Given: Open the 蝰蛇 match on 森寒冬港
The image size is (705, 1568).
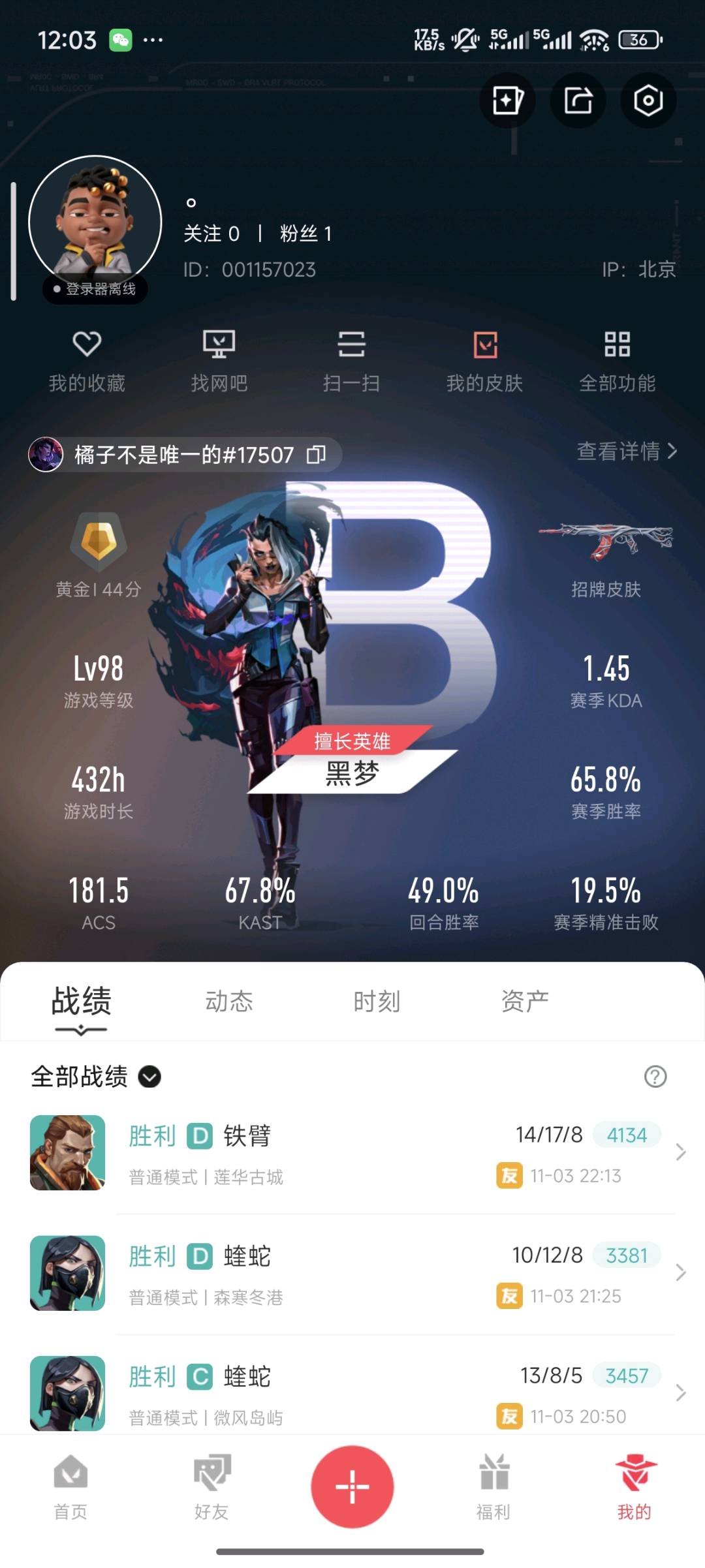Looking at the screenshot, I should (352, 1273).
